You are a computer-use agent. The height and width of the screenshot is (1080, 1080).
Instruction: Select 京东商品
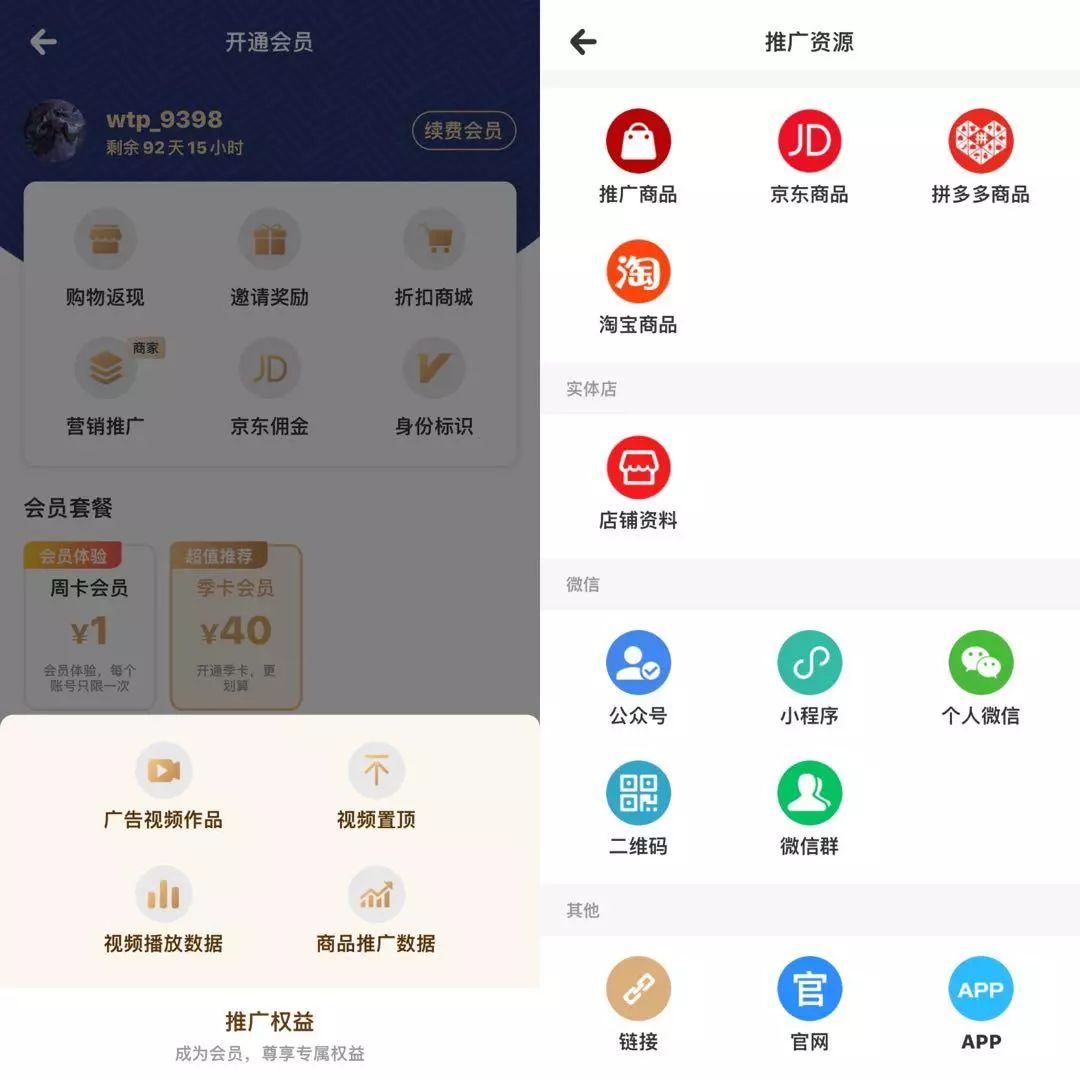coord(809,156)
